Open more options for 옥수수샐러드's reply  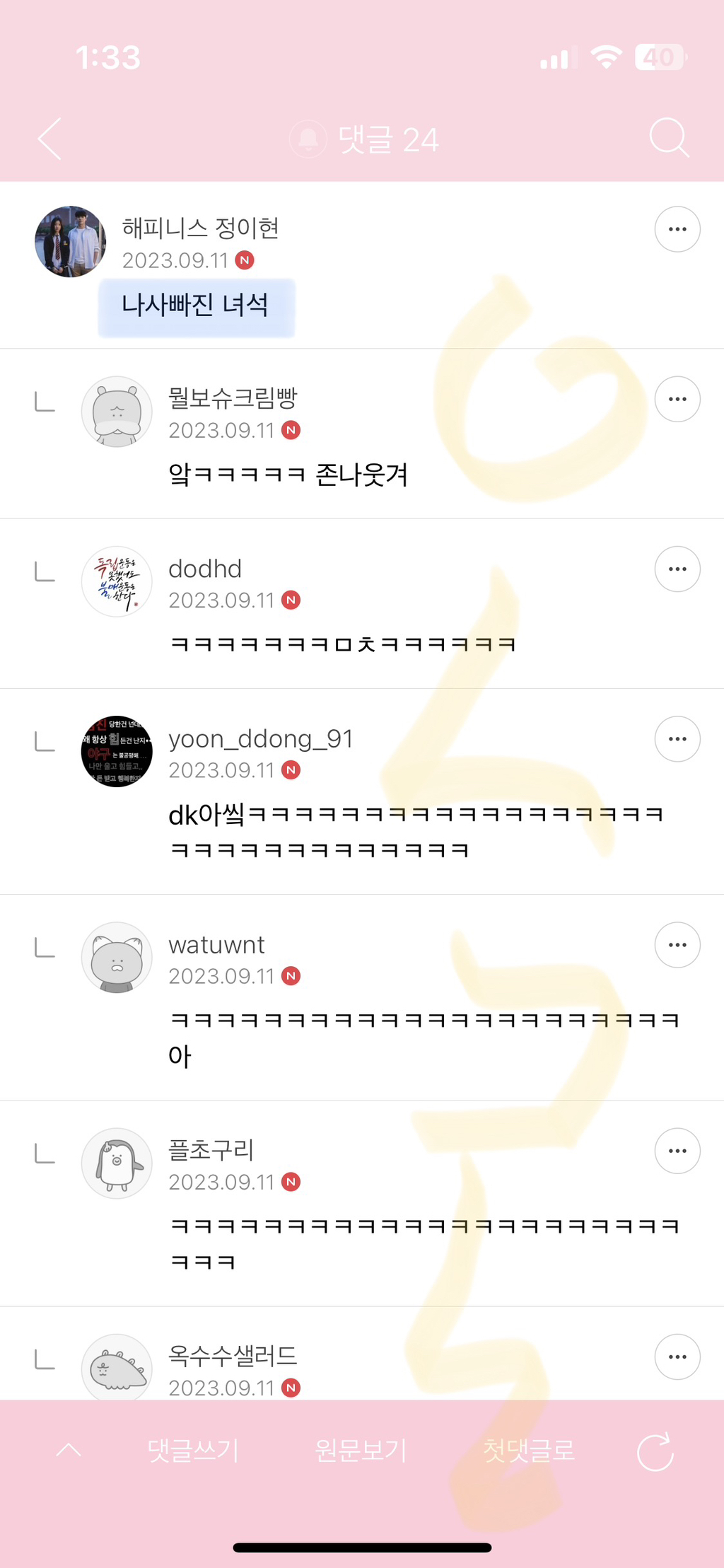coord(677,1357)
